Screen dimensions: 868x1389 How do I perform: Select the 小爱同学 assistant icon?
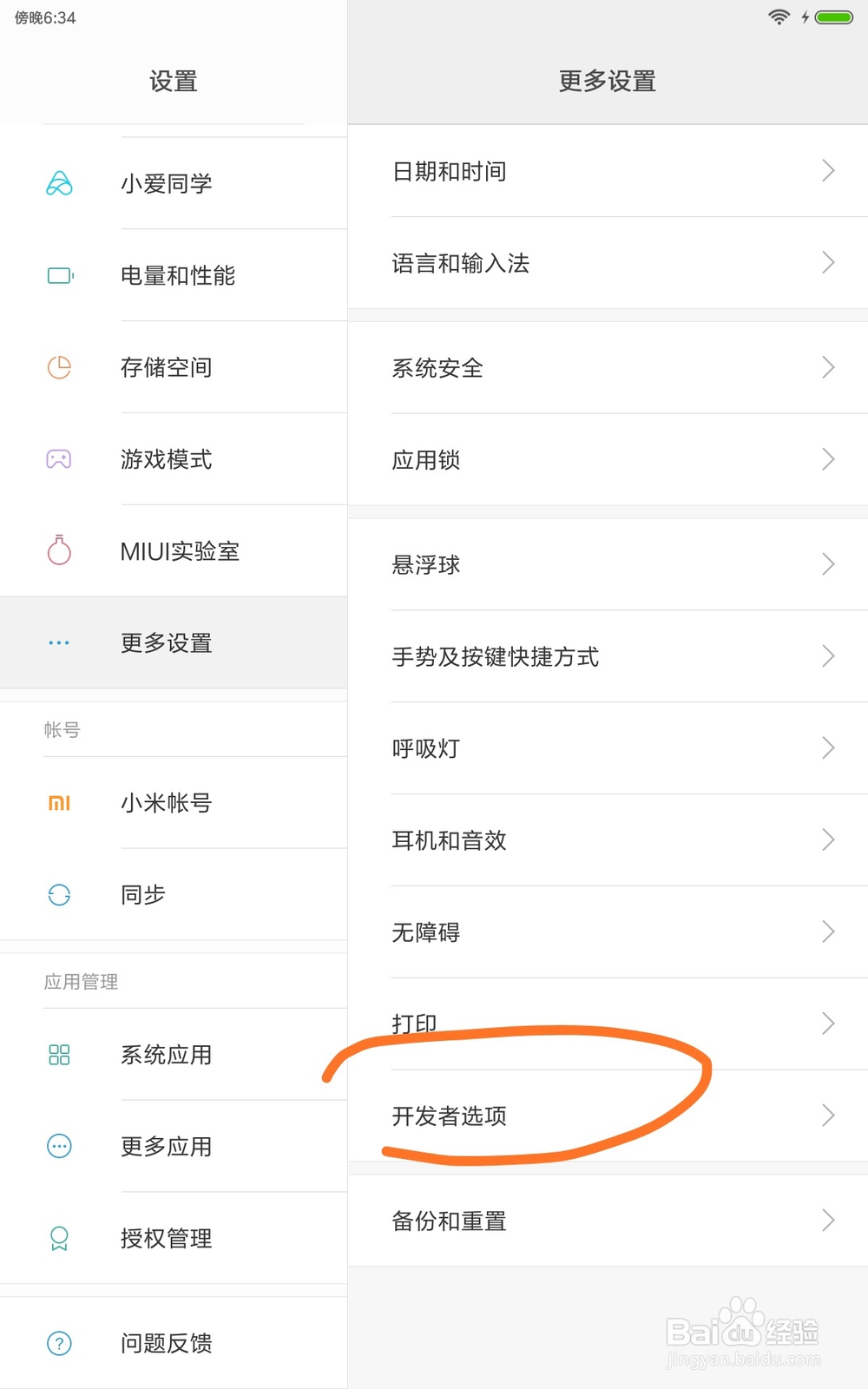coord(58,183)
